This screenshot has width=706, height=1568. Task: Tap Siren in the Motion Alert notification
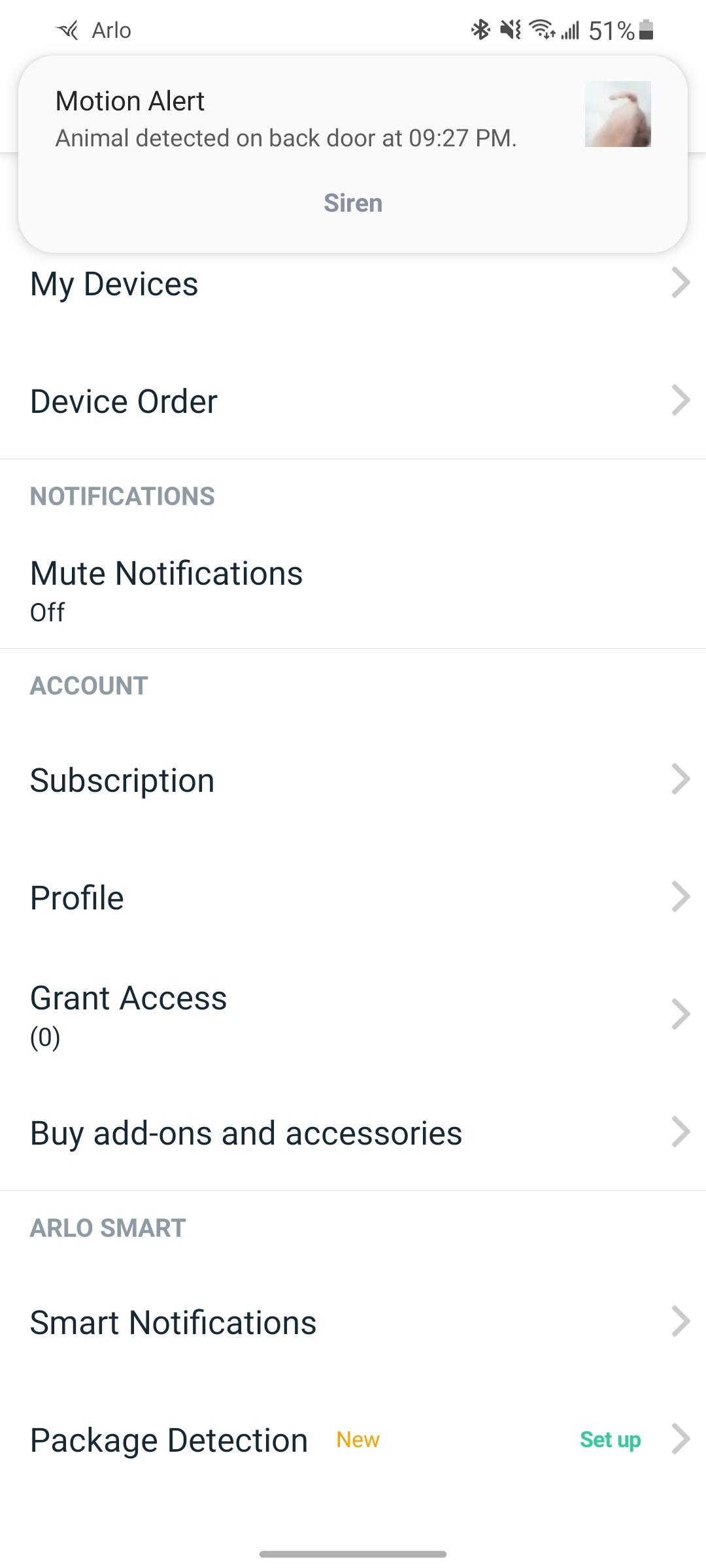point(353,203)
